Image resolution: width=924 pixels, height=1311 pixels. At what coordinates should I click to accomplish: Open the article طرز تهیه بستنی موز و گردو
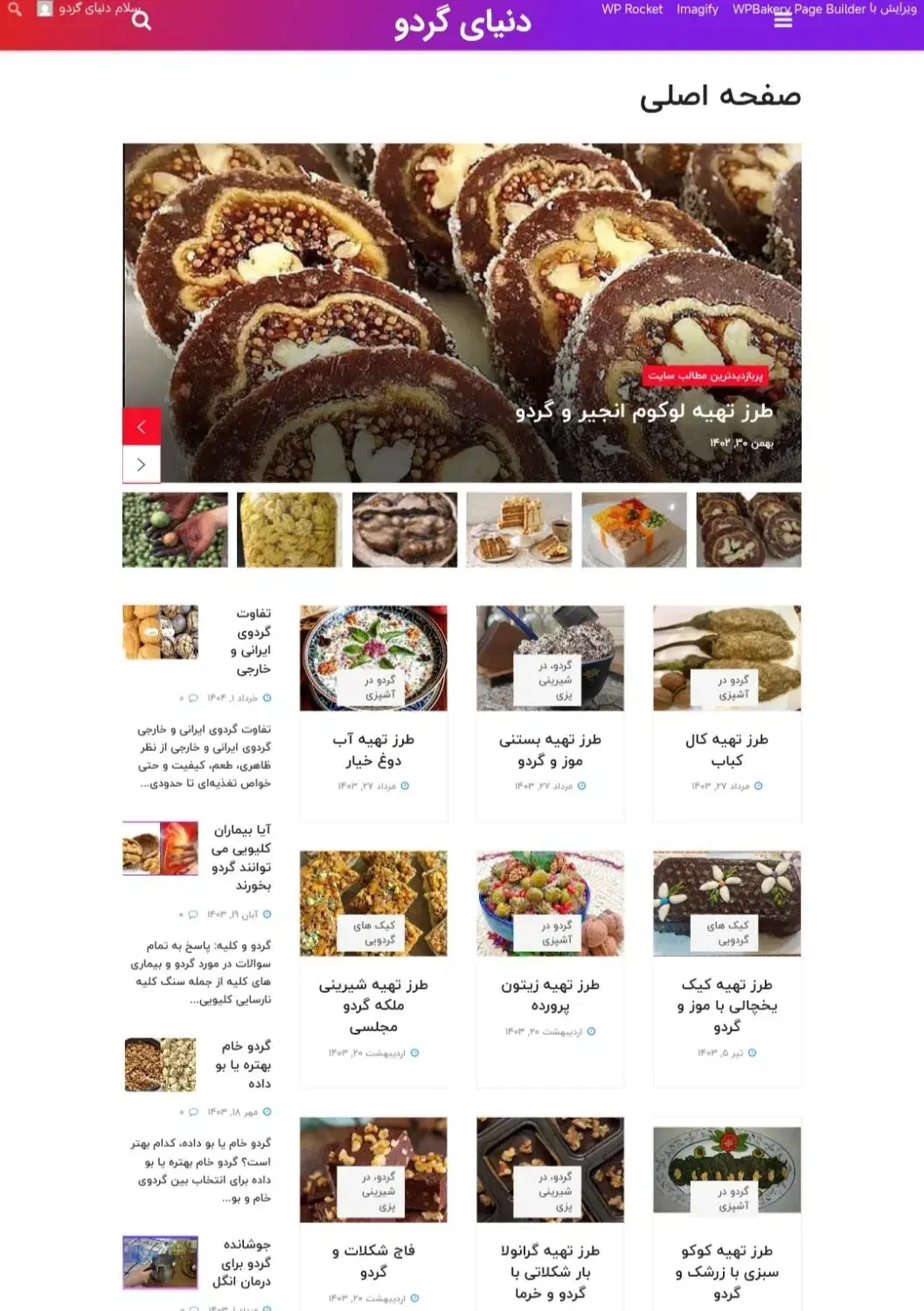click(550, 750)
